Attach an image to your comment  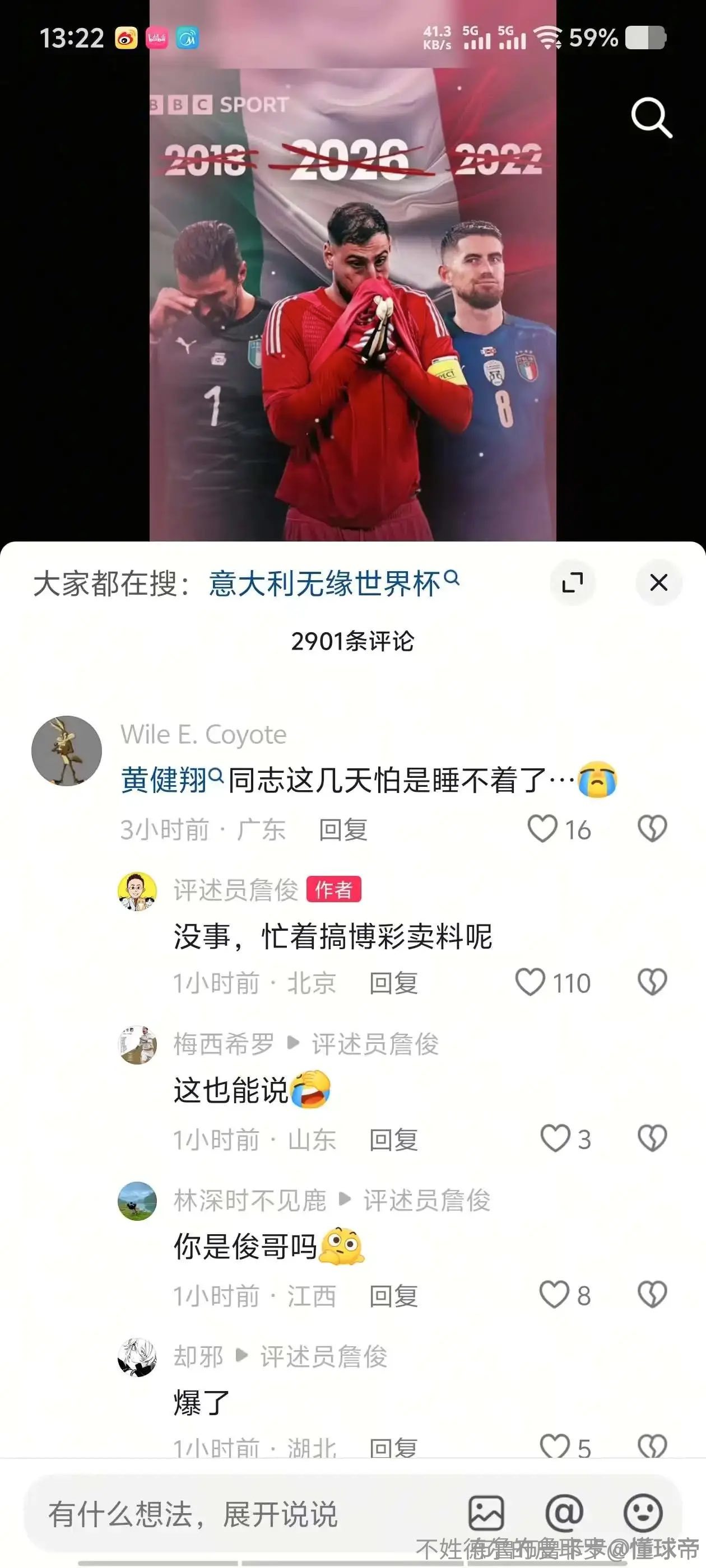click(486, 1513)
